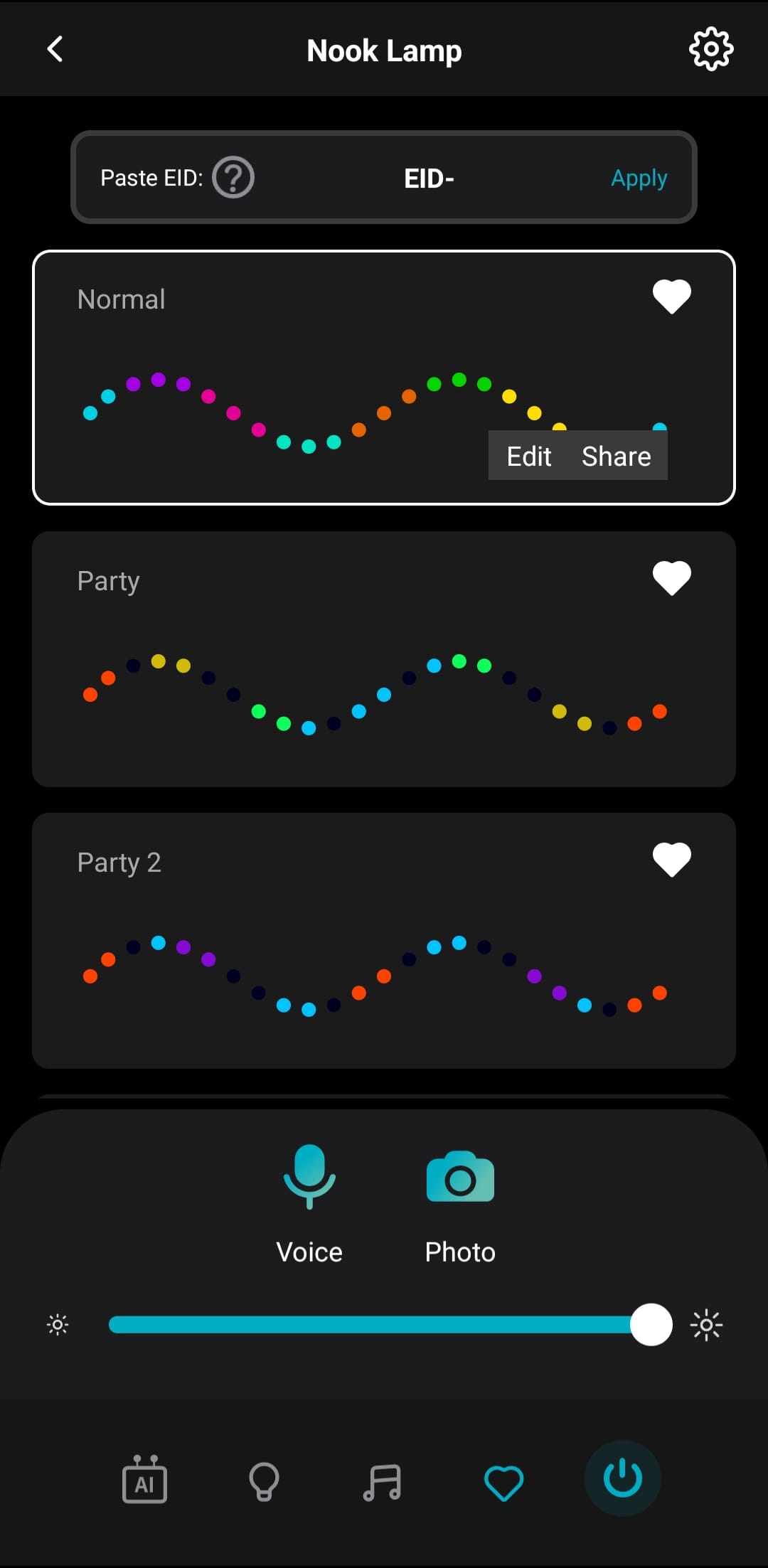The width and height of the screenshot is (768, 1568).
Task: Start Voice control mode
Action: [309, 1203]
